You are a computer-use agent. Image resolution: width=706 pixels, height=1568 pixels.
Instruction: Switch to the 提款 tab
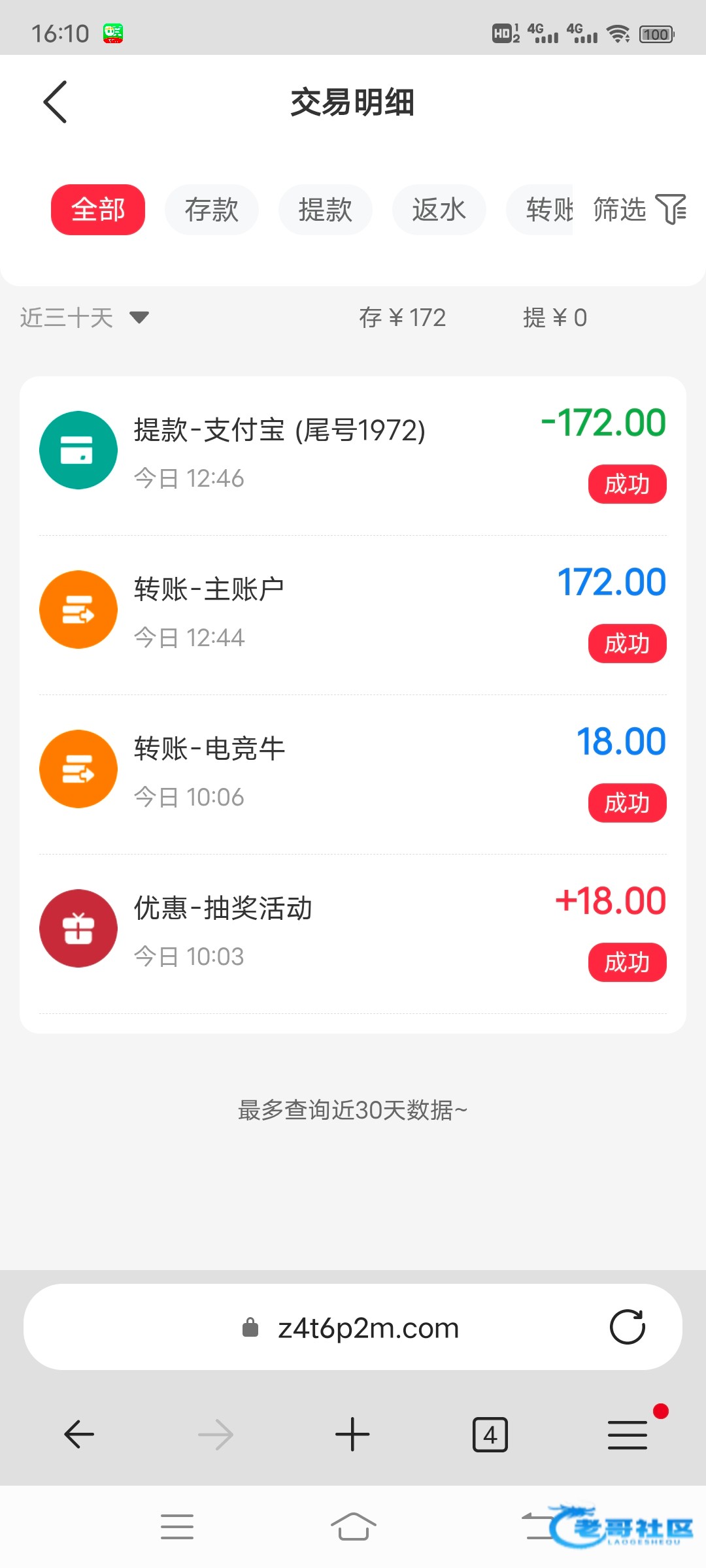click(x=326, y=210)
